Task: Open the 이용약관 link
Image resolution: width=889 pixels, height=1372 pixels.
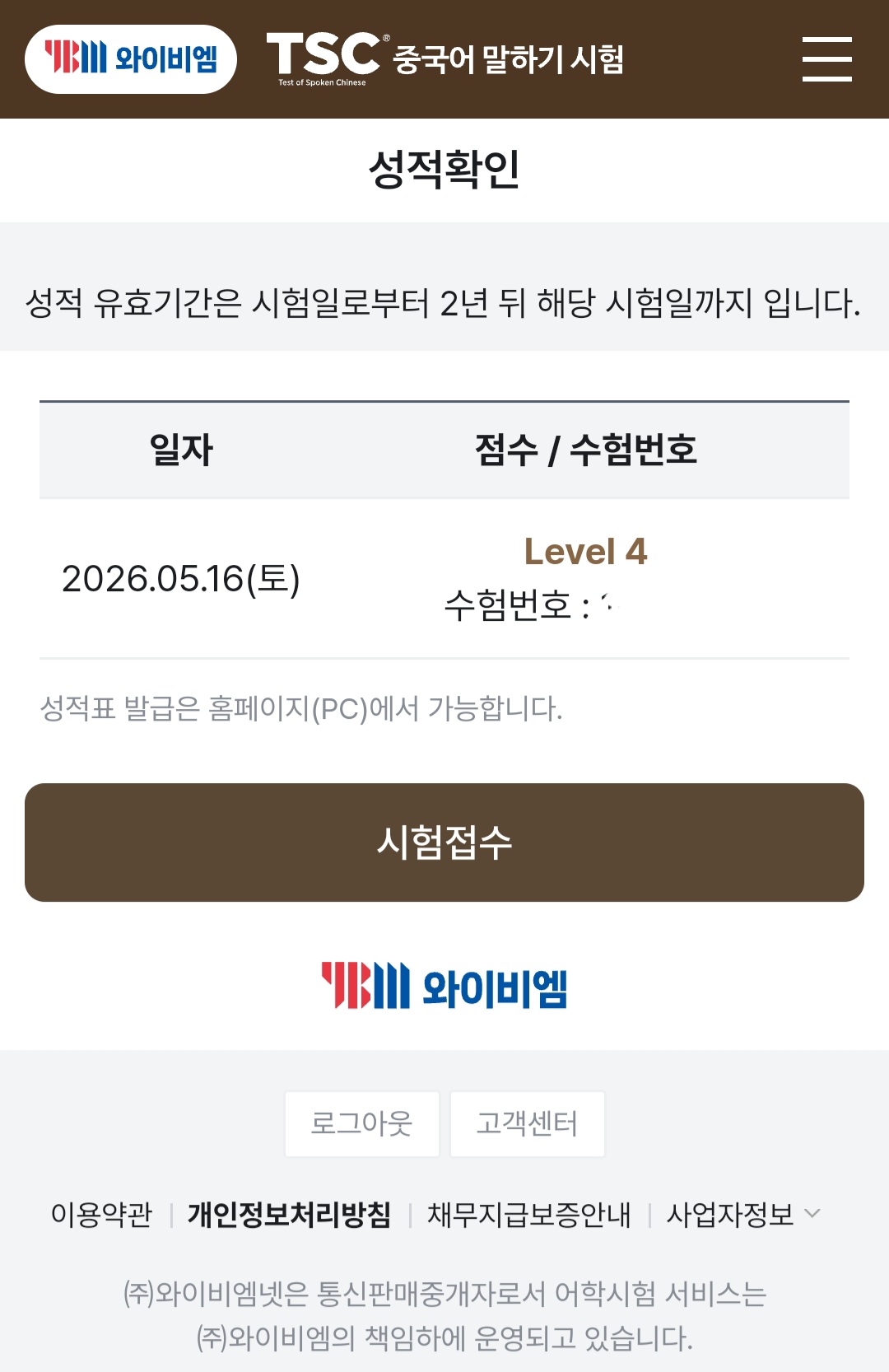Action: coord(102,1215)
